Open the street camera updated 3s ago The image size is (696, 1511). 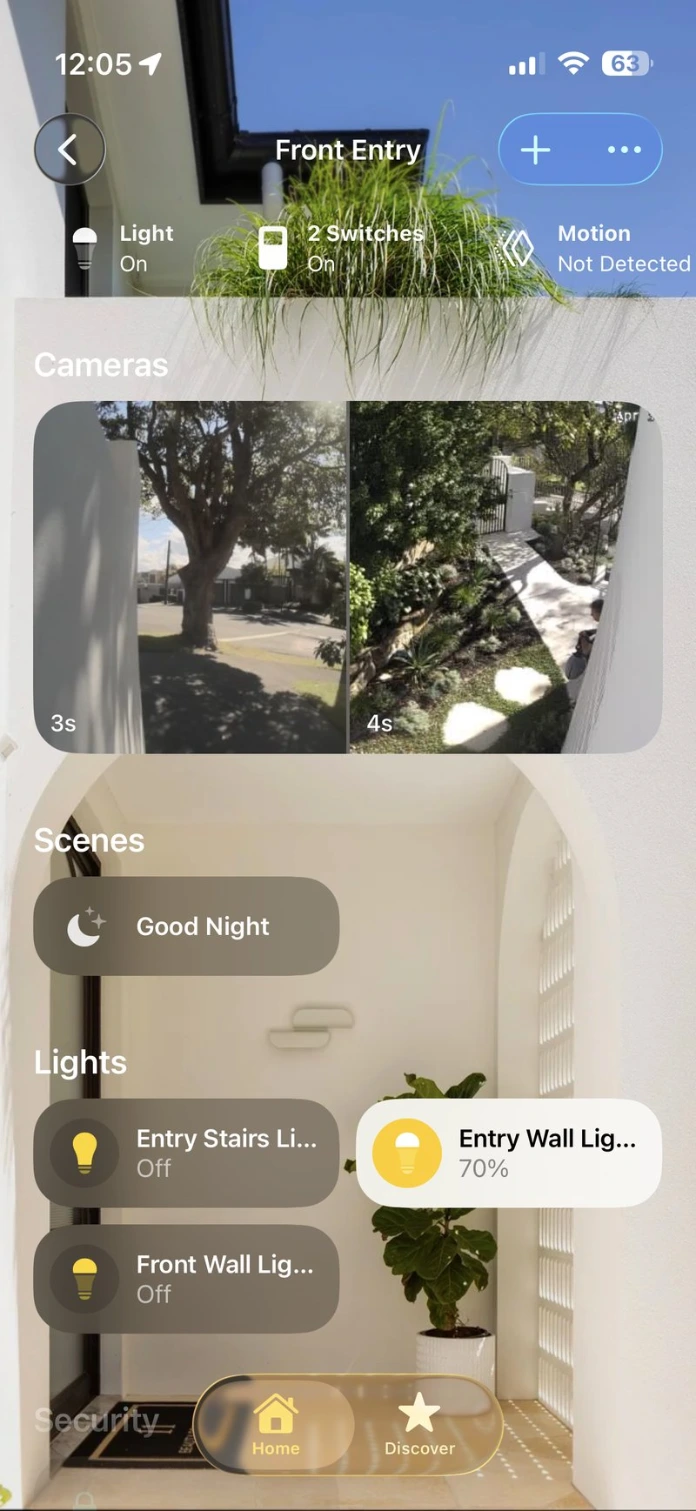point(191,577)
